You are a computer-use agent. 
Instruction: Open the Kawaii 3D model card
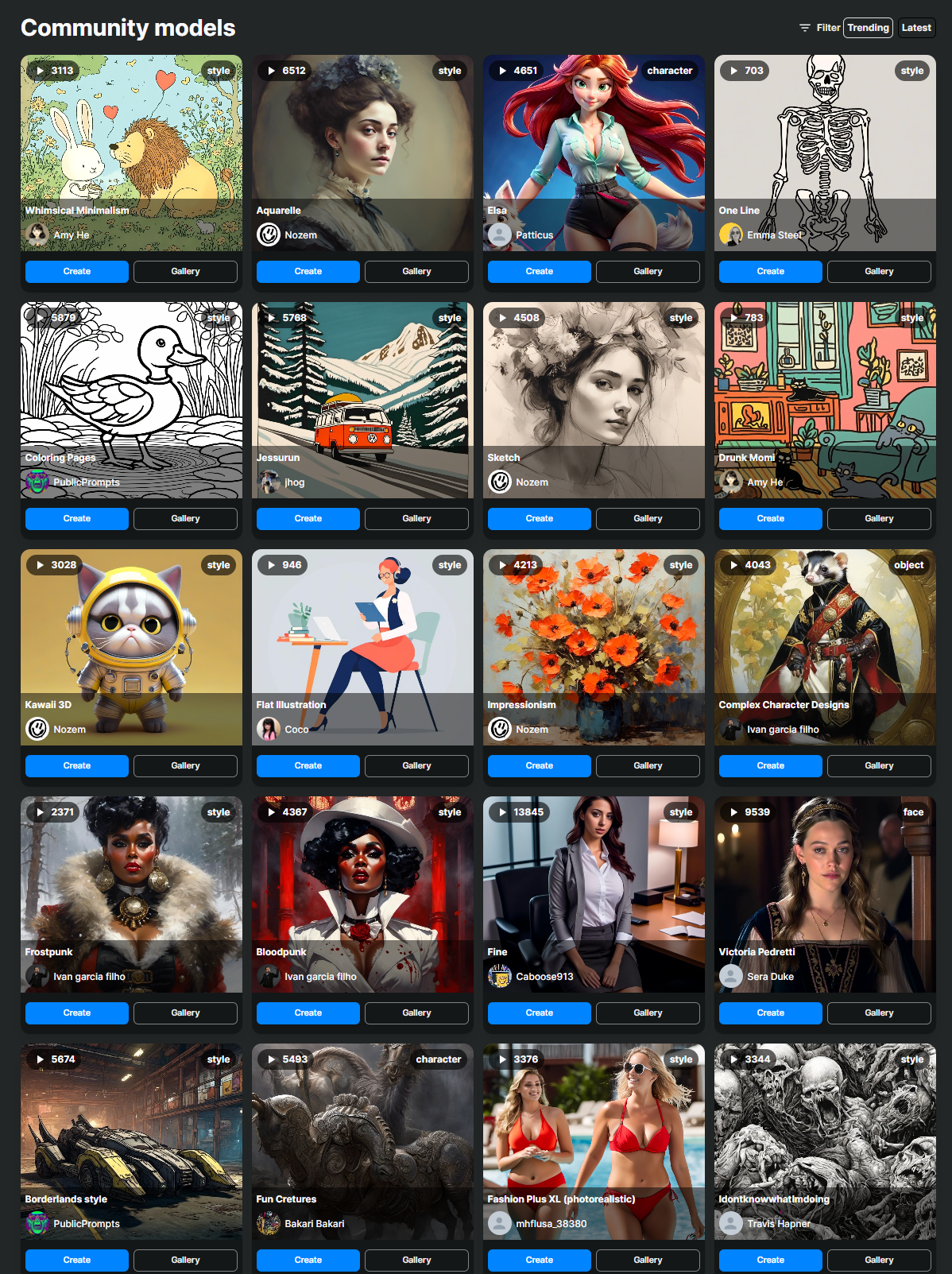point(131,647)
